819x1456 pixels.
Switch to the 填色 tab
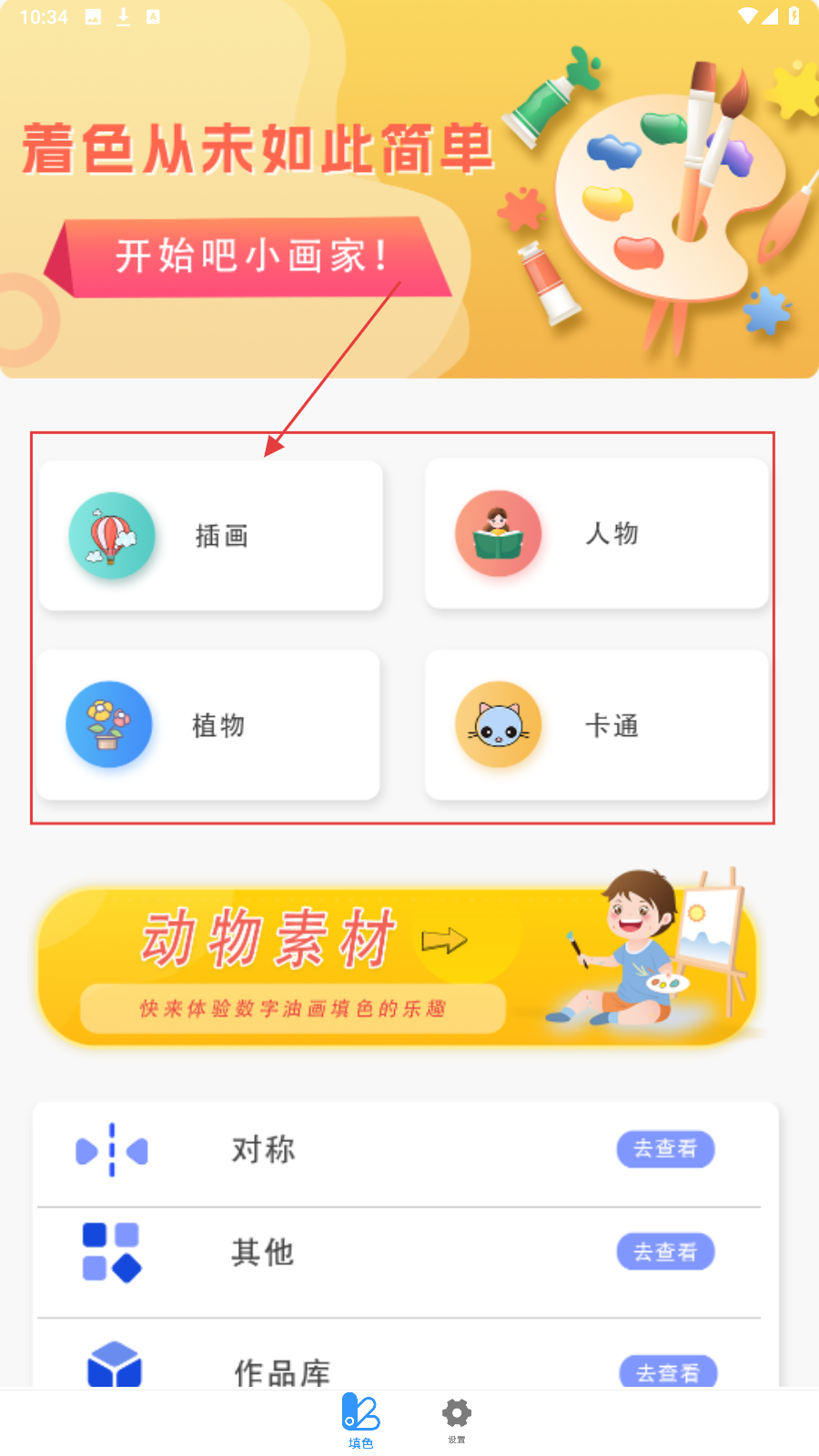[361, 1421]
